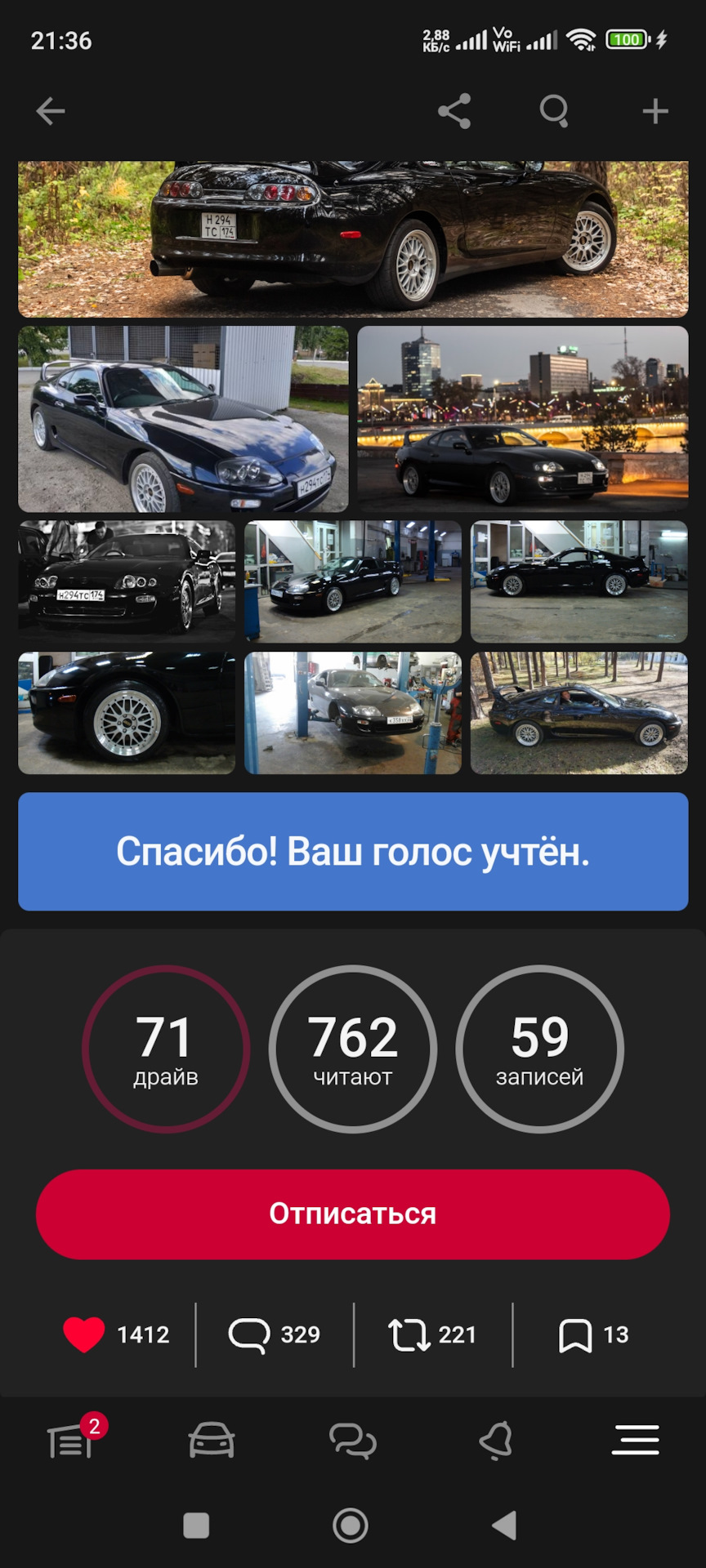Tap the plus icon in the top bar
The width and height of the screenshot is (706, 1568).
tap(655, 111)
